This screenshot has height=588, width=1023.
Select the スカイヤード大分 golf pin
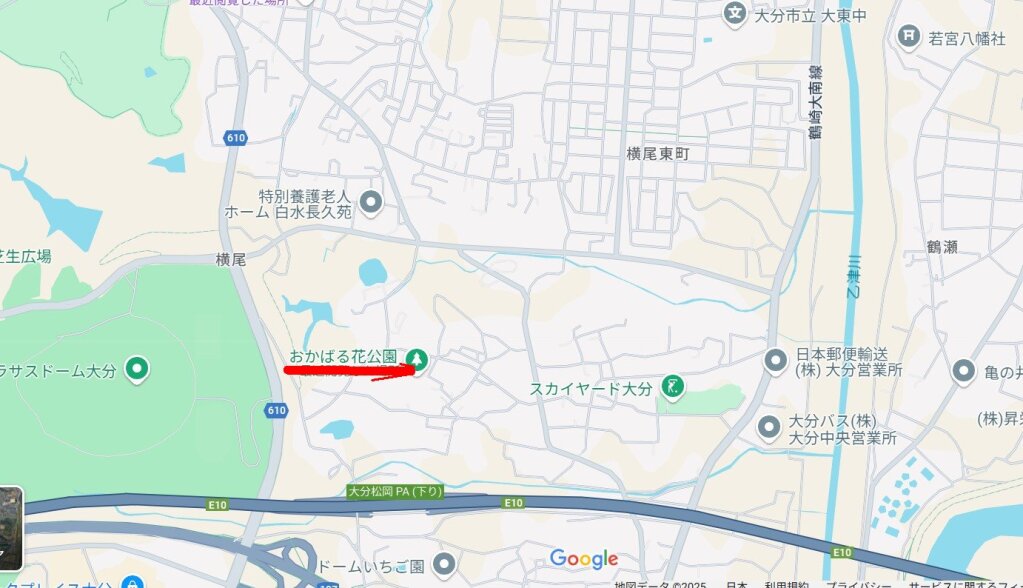coord(674,386)
